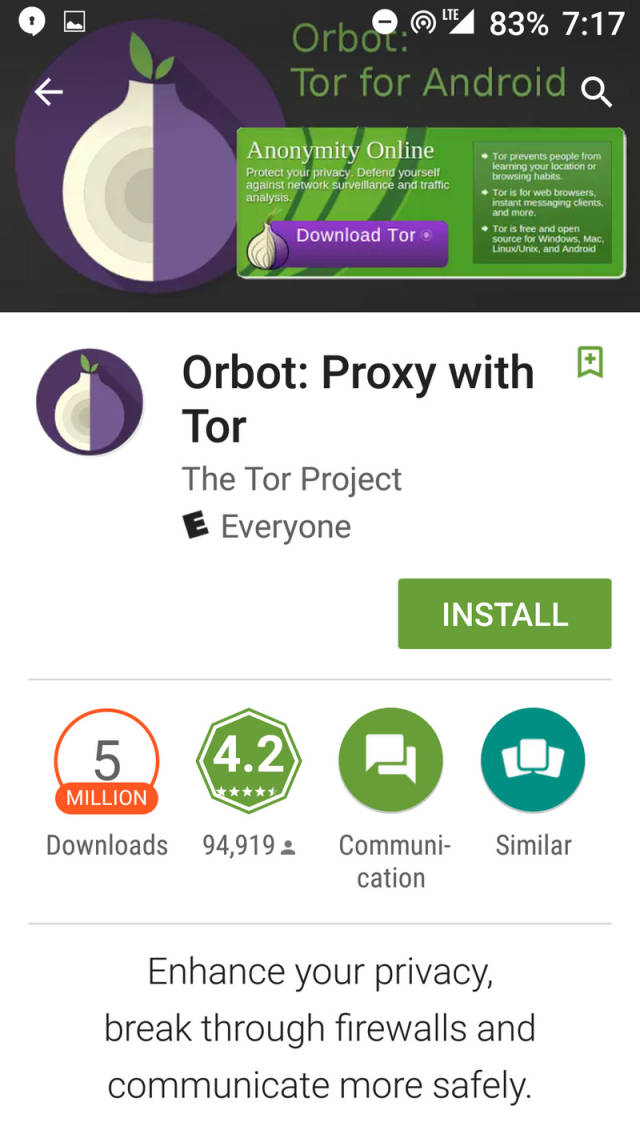The height and width of the screenshot is (1138, 640).
Task: Expand the app description text
Action: click(x=320, y=1028)
